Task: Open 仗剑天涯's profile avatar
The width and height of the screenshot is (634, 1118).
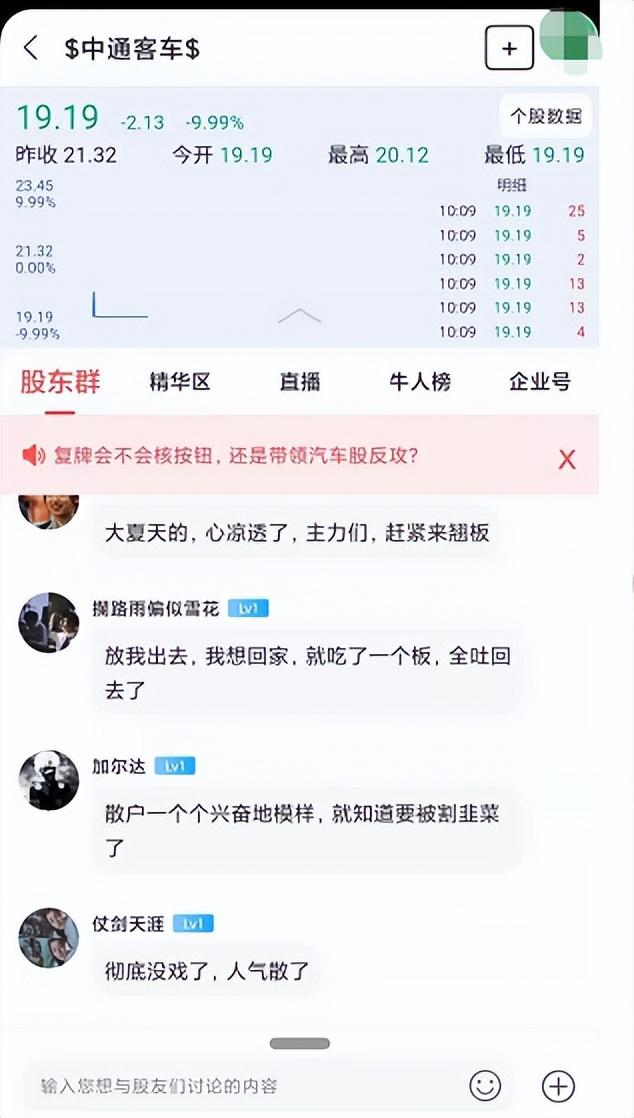Action: click(48, 938)
